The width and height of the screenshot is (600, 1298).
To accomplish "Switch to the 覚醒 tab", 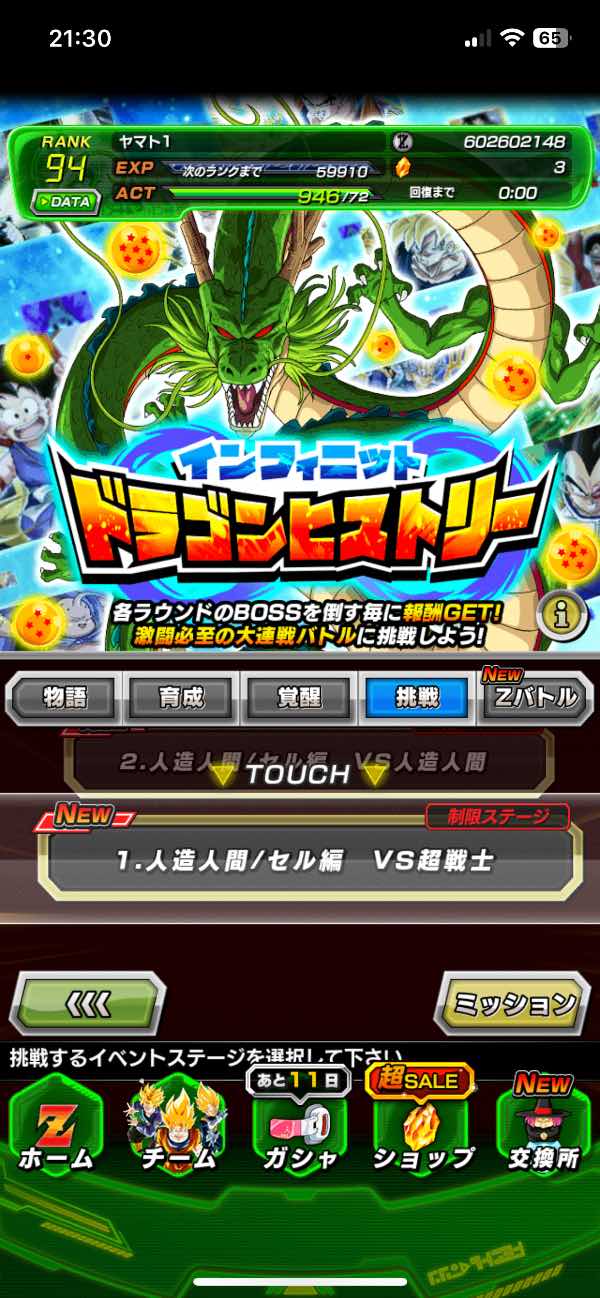I will click(x=298, y=697).
